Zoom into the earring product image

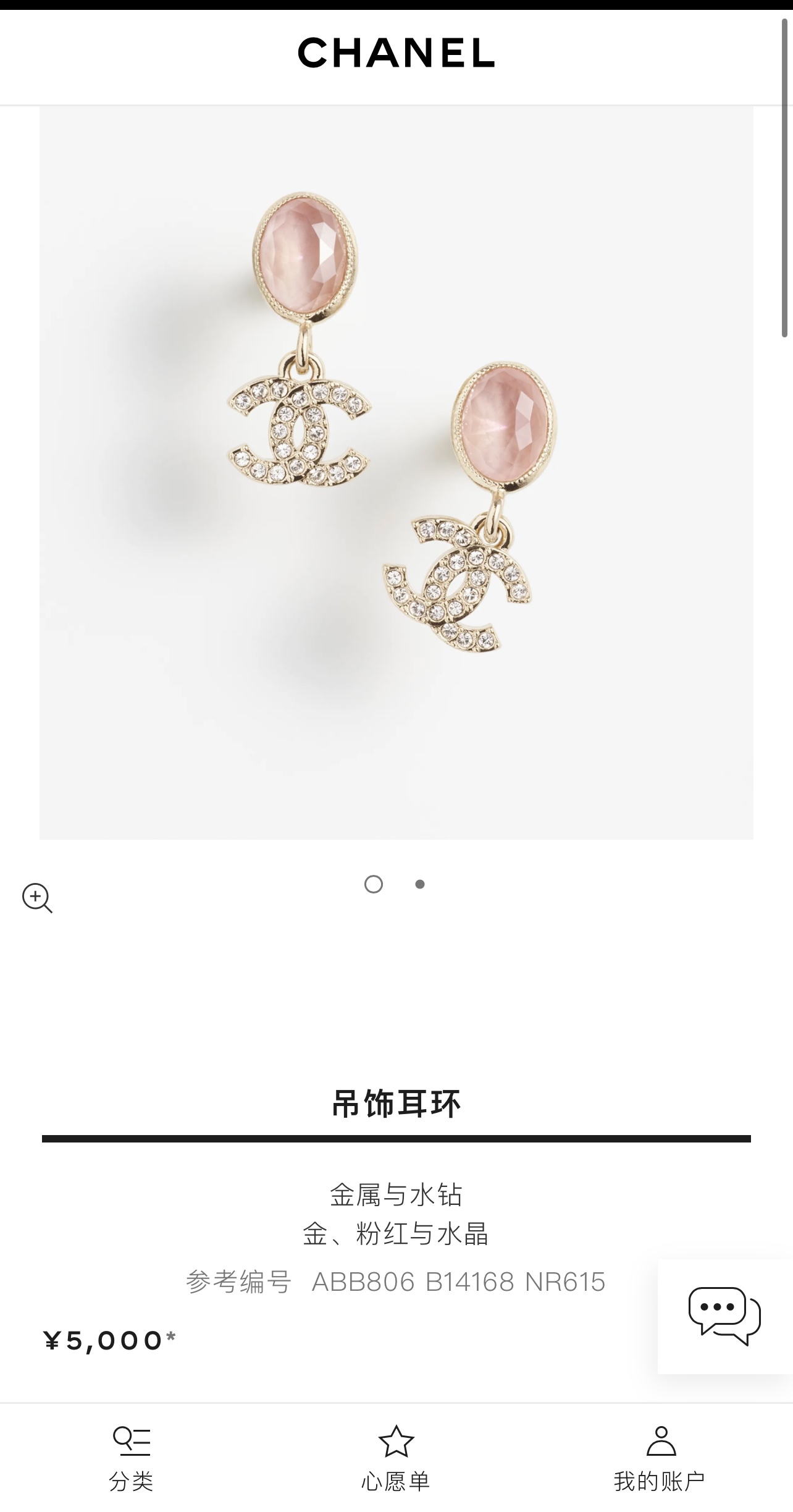tap(37, 897)
